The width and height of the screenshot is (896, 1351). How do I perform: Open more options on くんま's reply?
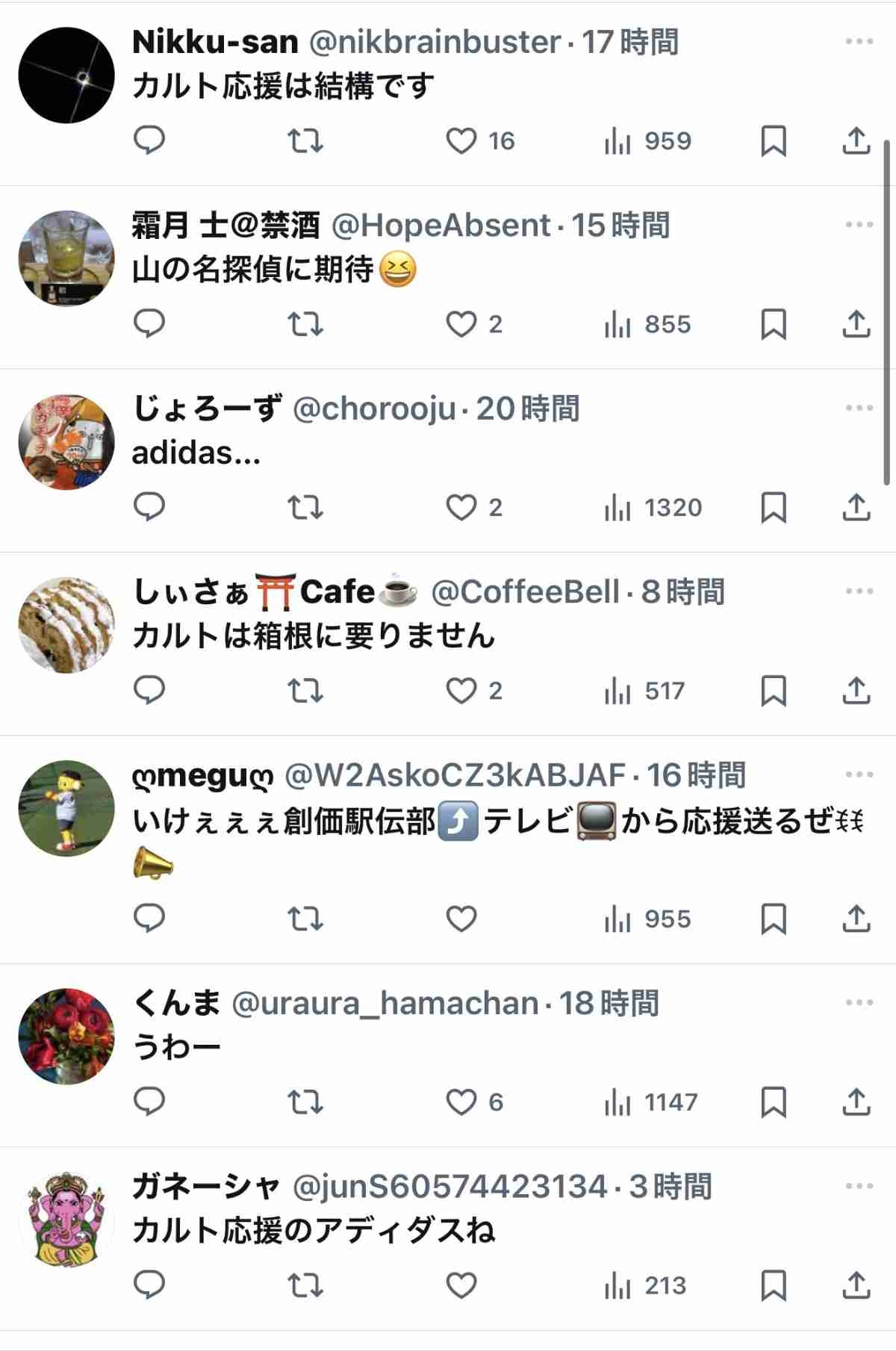click(859, 1003)
